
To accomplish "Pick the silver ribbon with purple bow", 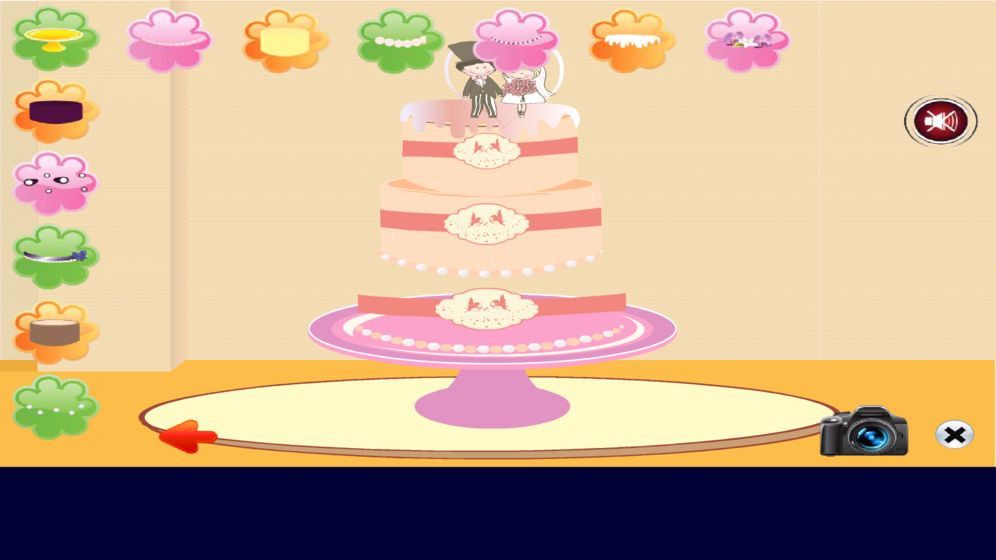I will click(x=55, y=256).
